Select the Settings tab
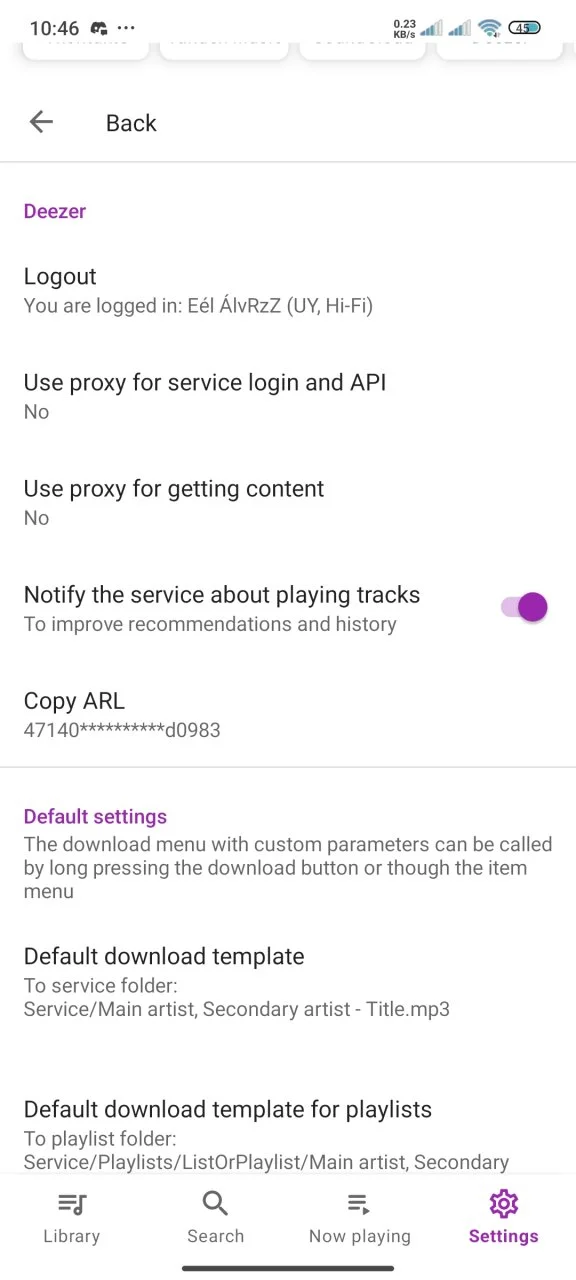The height and width of the screenshot is (1280, 576). pyautogui.click(x=504, y=1218)
